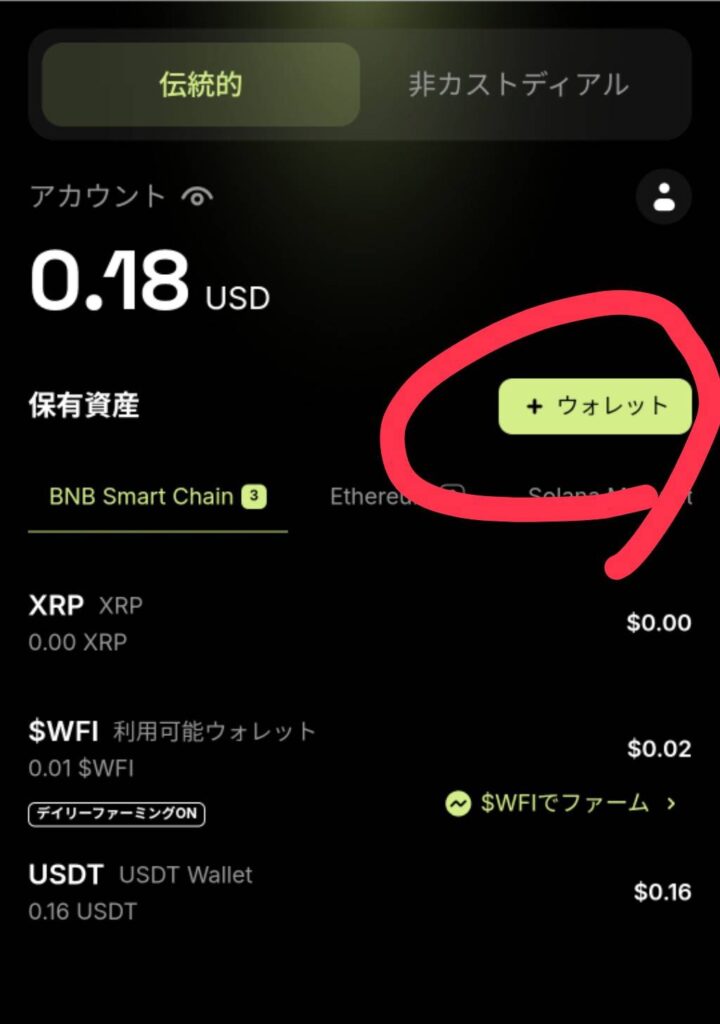The image size is (720, 1024).
Task: Switch to the Ethereum chain tab
Action: (385, 497)
